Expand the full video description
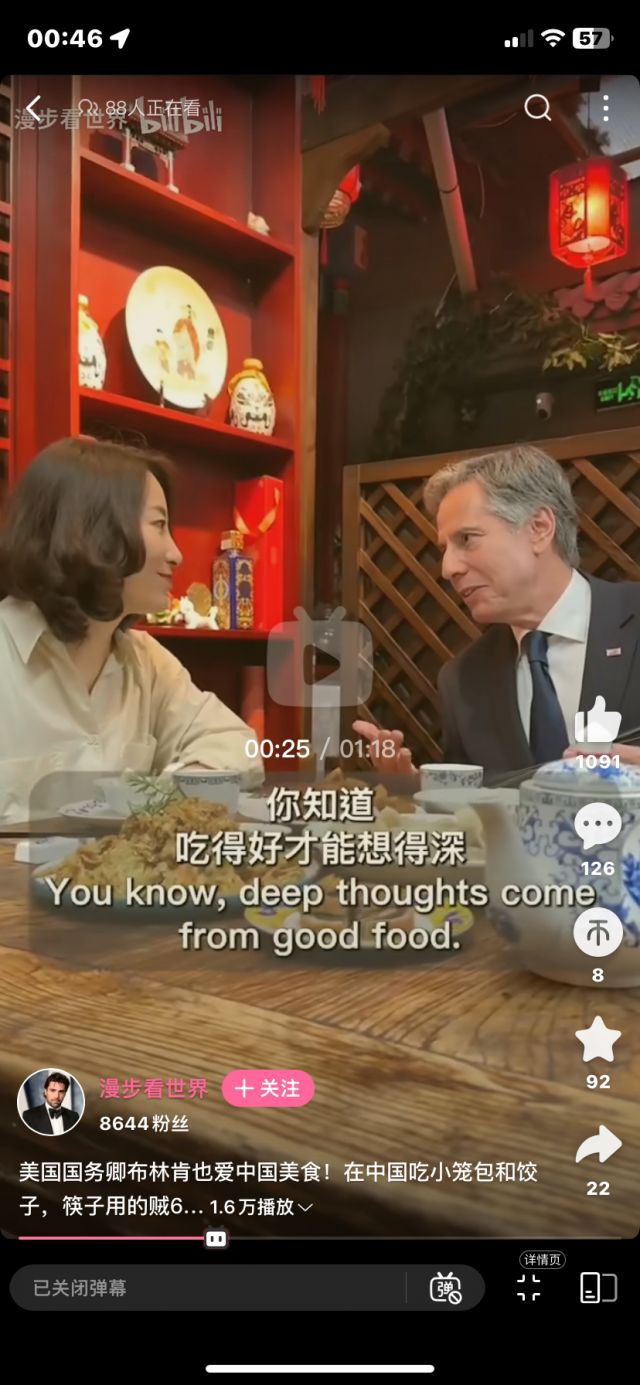640x1385 pixels. point(305,1207)
